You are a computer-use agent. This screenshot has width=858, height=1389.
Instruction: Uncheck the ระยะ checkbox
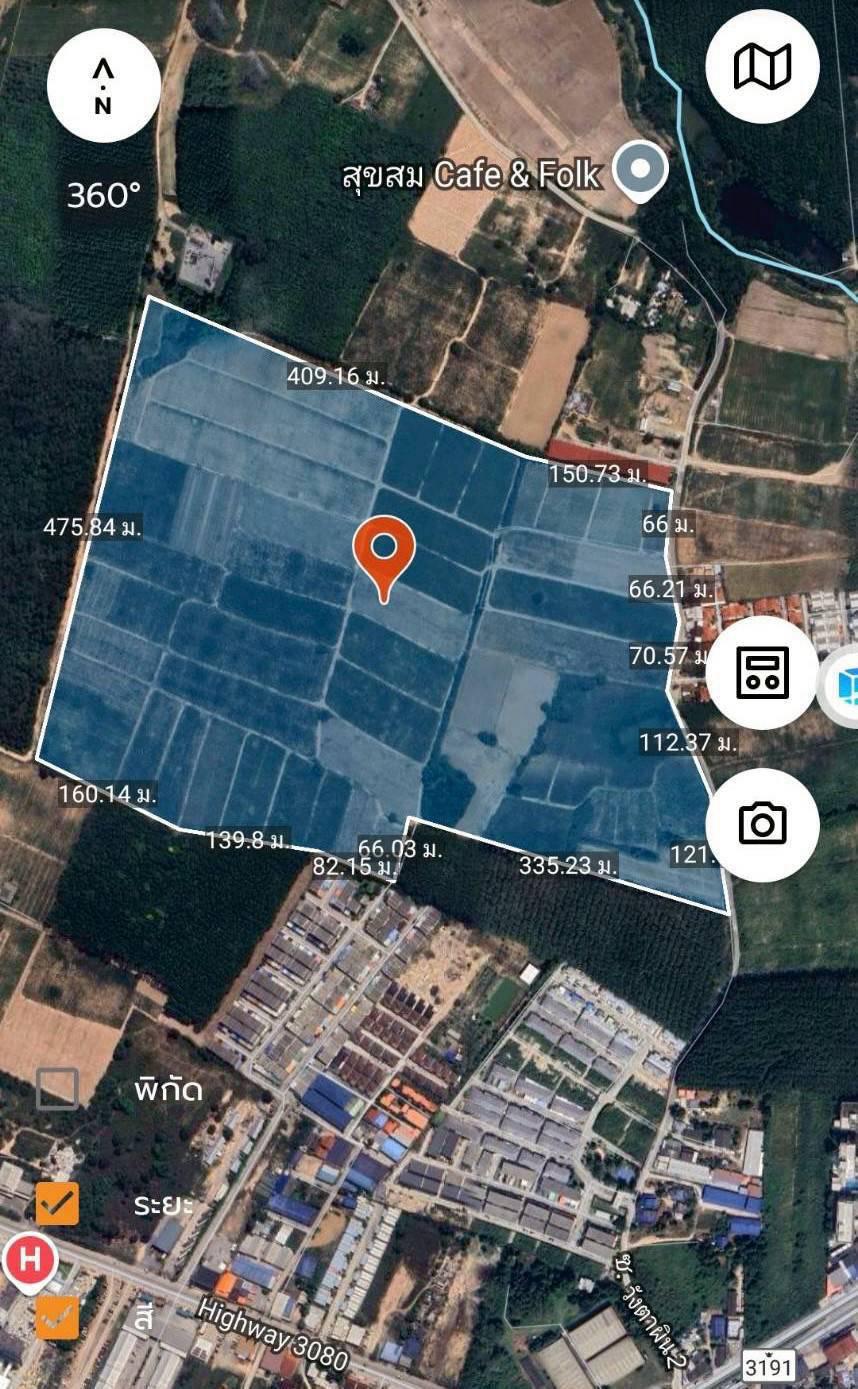coord(57,1204)
